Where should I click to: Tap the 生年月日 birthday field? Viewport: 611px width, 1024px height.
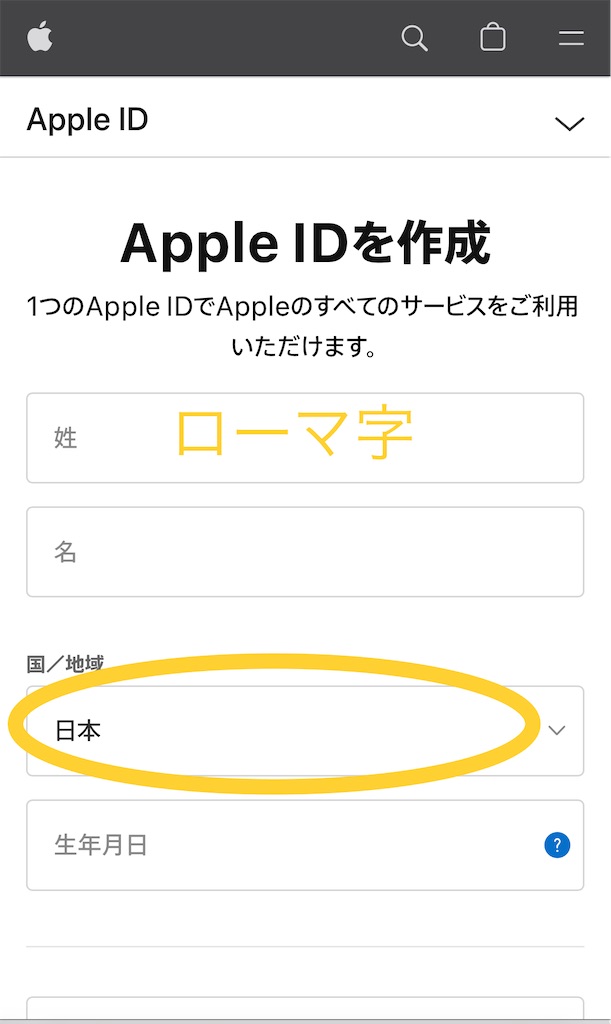[280, 845]
